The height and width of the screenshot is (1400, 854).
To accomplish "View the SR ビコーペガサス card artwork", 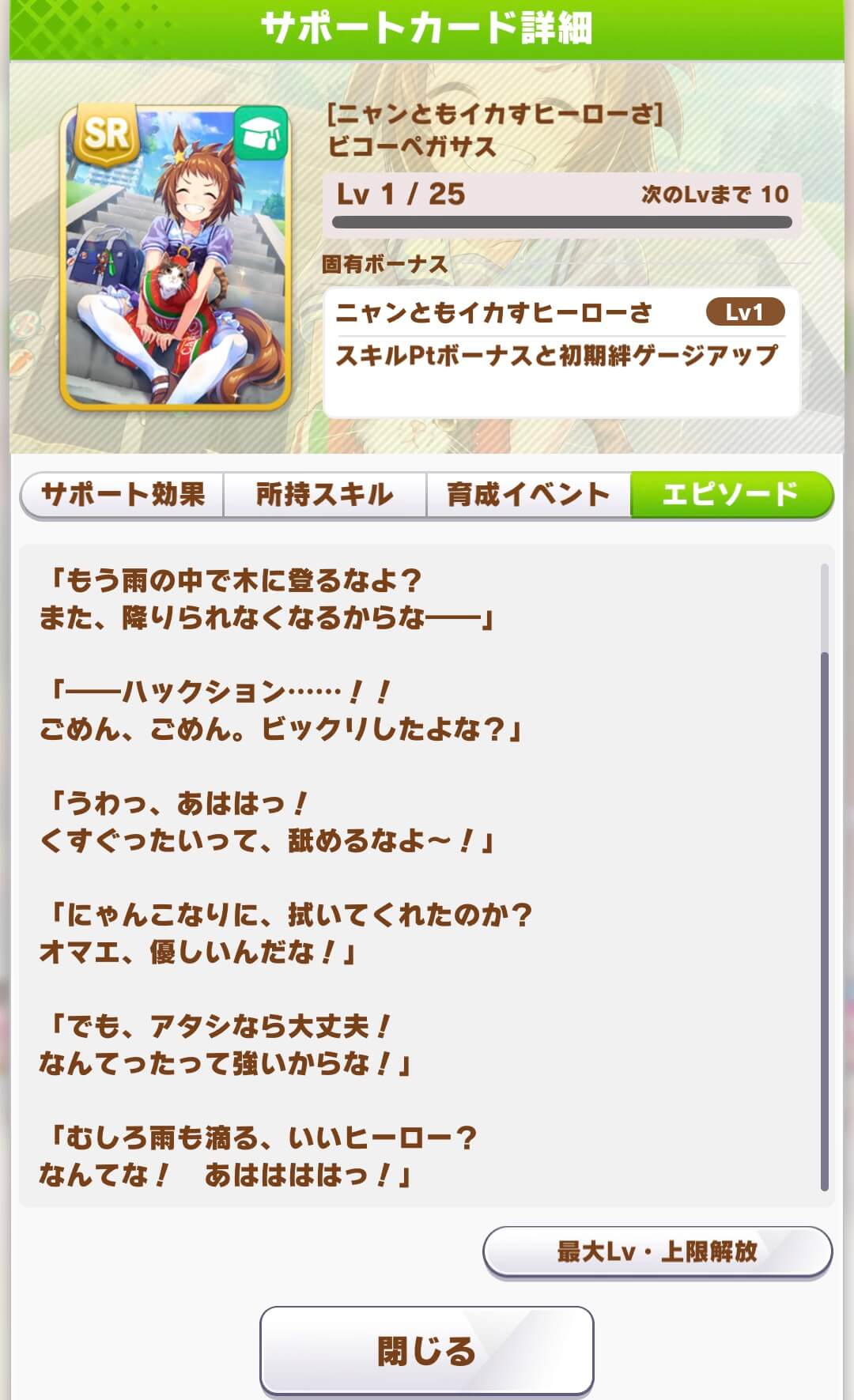I will (x=176, y=258).
